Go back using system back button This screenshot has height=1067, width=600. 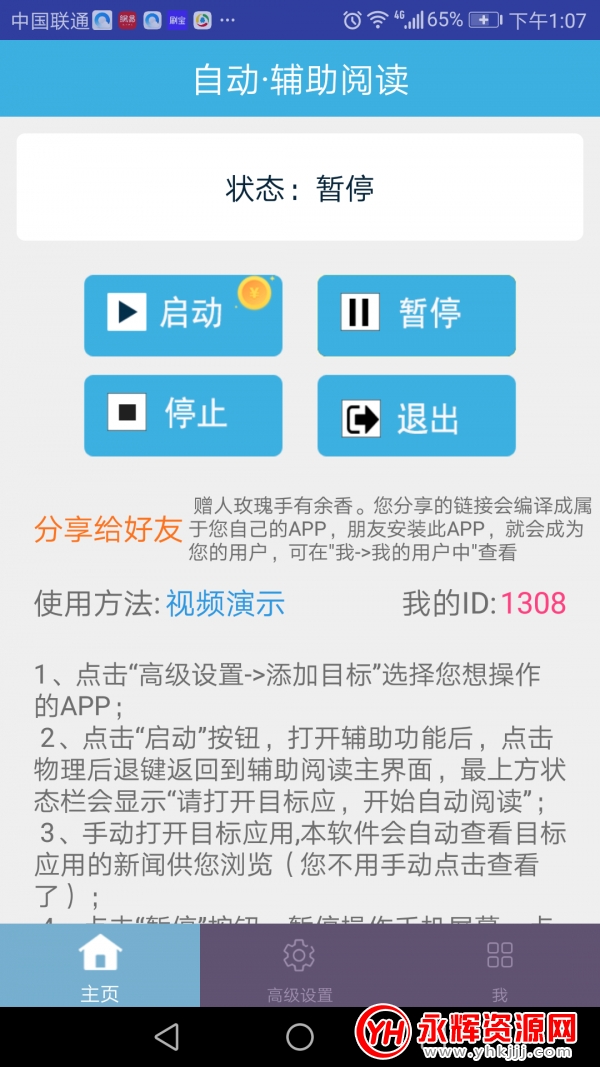click(167, 1036)
